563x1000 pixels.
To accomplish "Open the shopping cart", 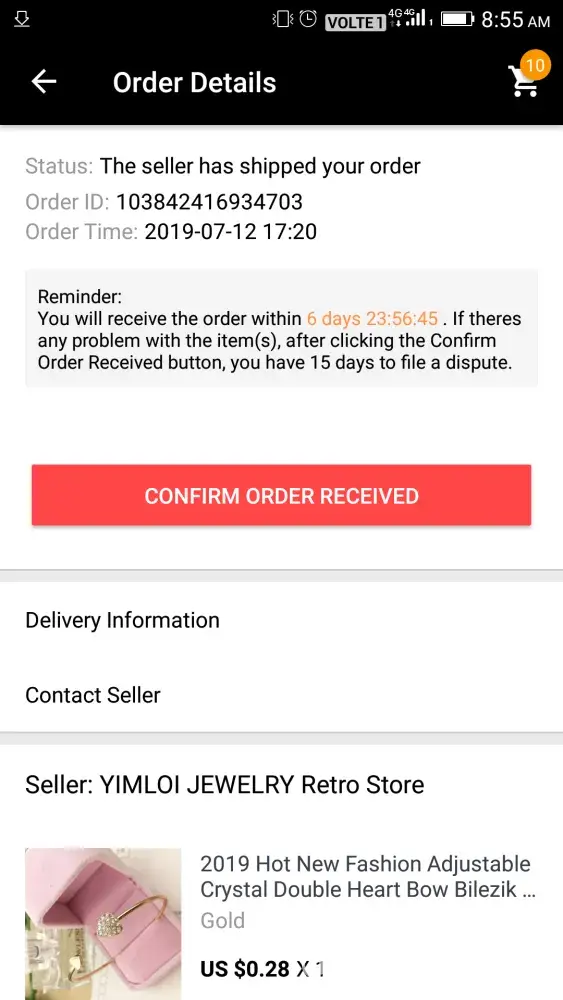I will 527,79.
